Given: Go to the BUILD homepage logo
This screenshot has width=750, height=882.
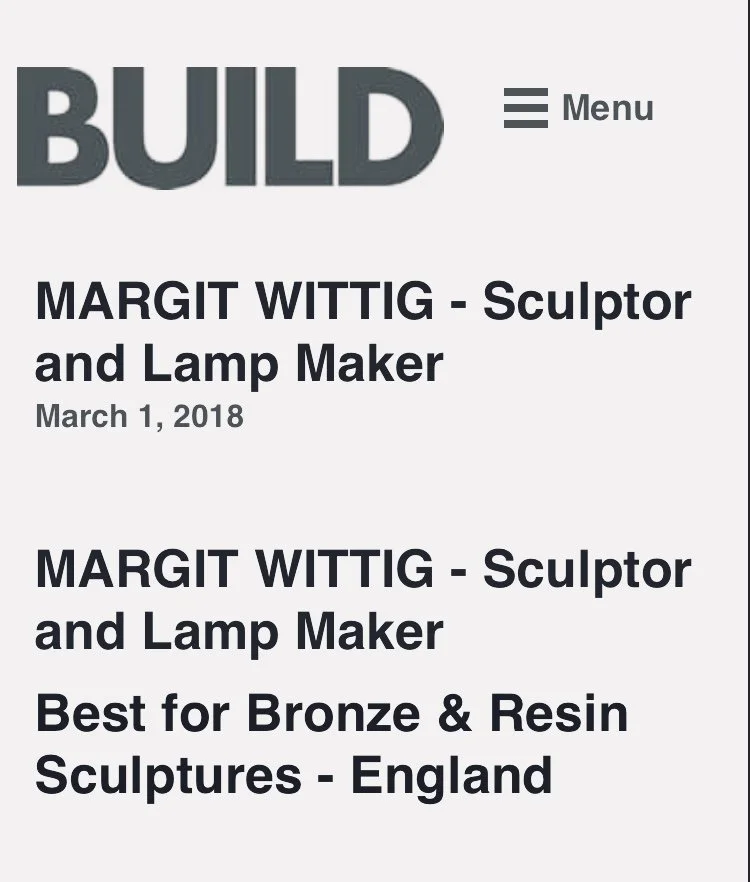Looking at the screenshot, I should pyautogui.click(x=229, y=127).
